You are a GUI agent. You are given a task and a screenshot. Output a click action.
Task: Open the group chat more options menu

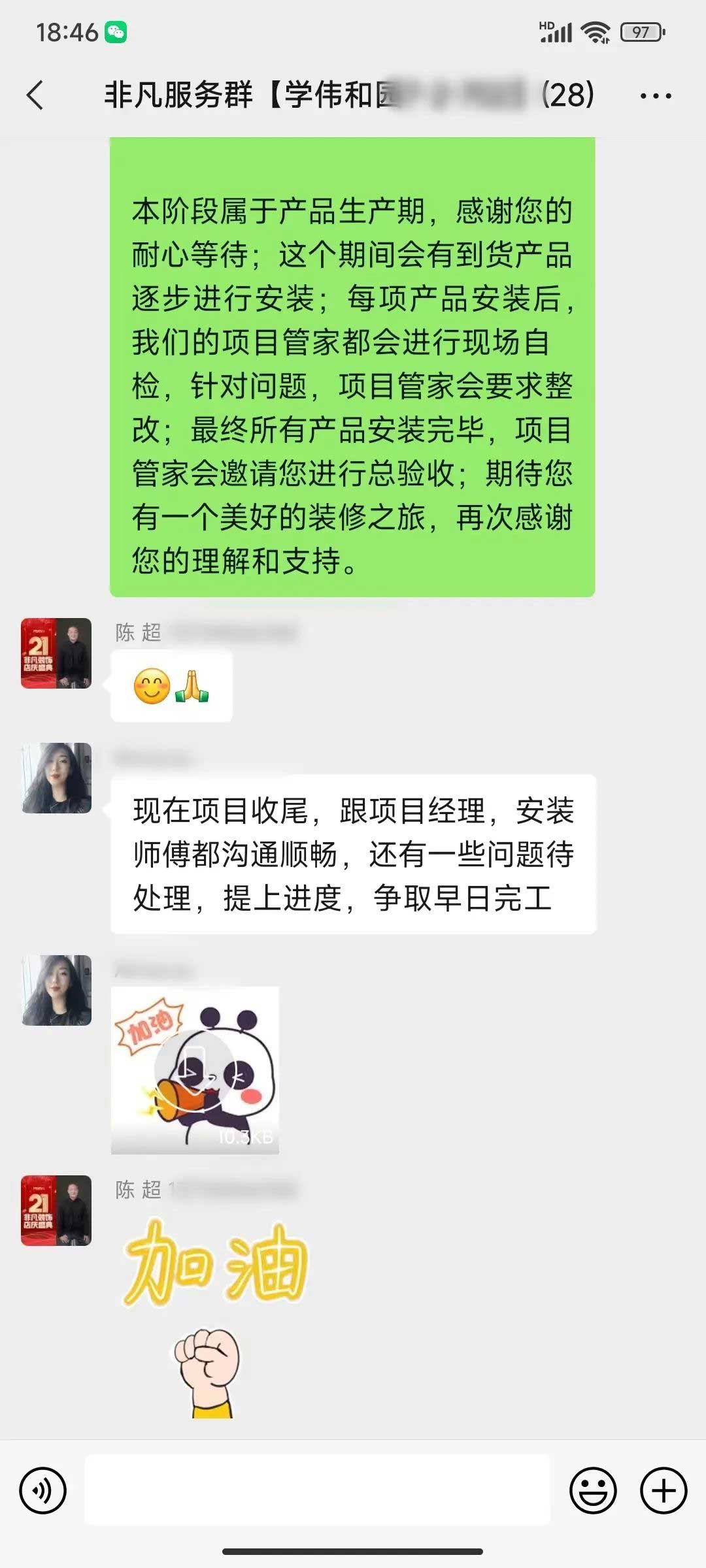(655, 95)
